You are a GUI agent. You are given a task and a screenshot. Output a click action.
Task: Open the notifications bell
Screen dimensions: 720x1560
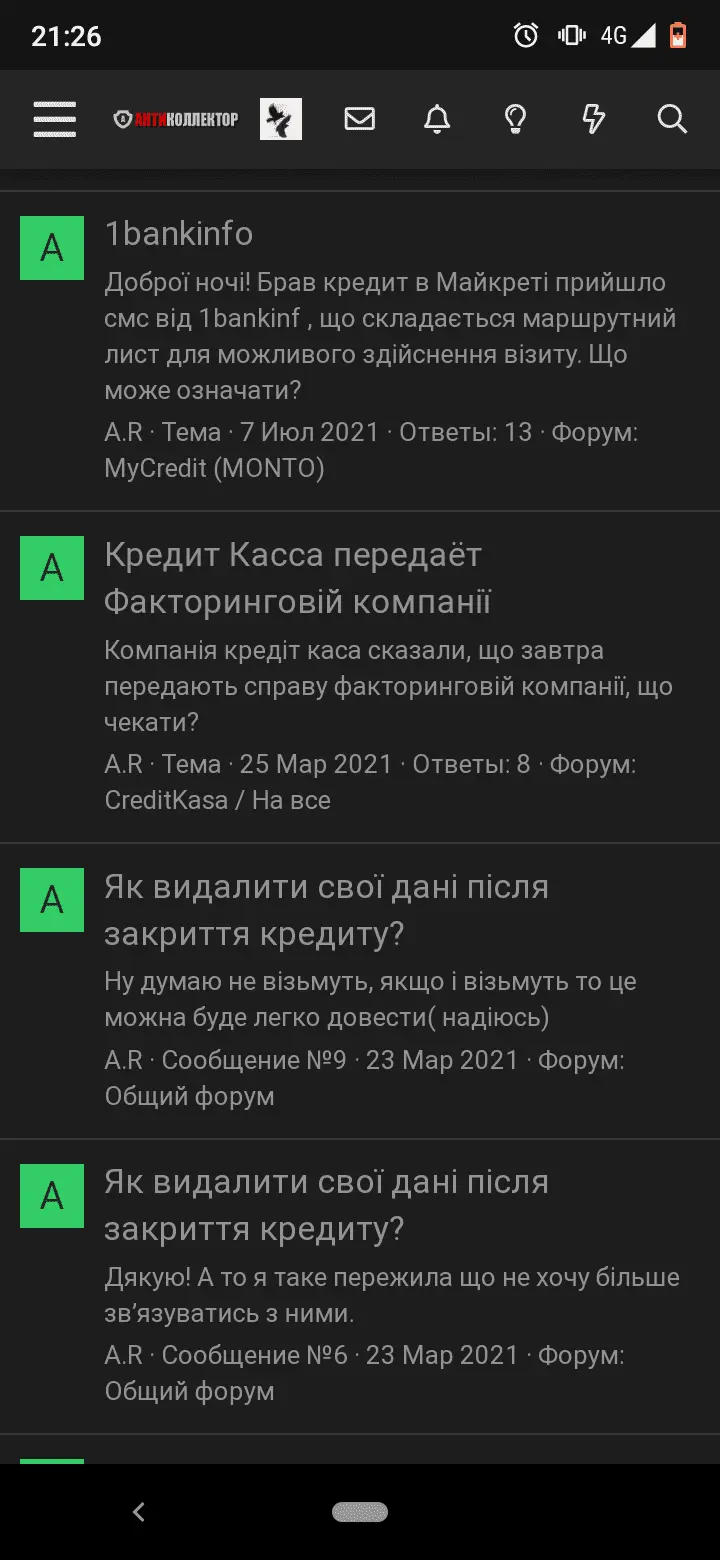[x=437, y=120]
